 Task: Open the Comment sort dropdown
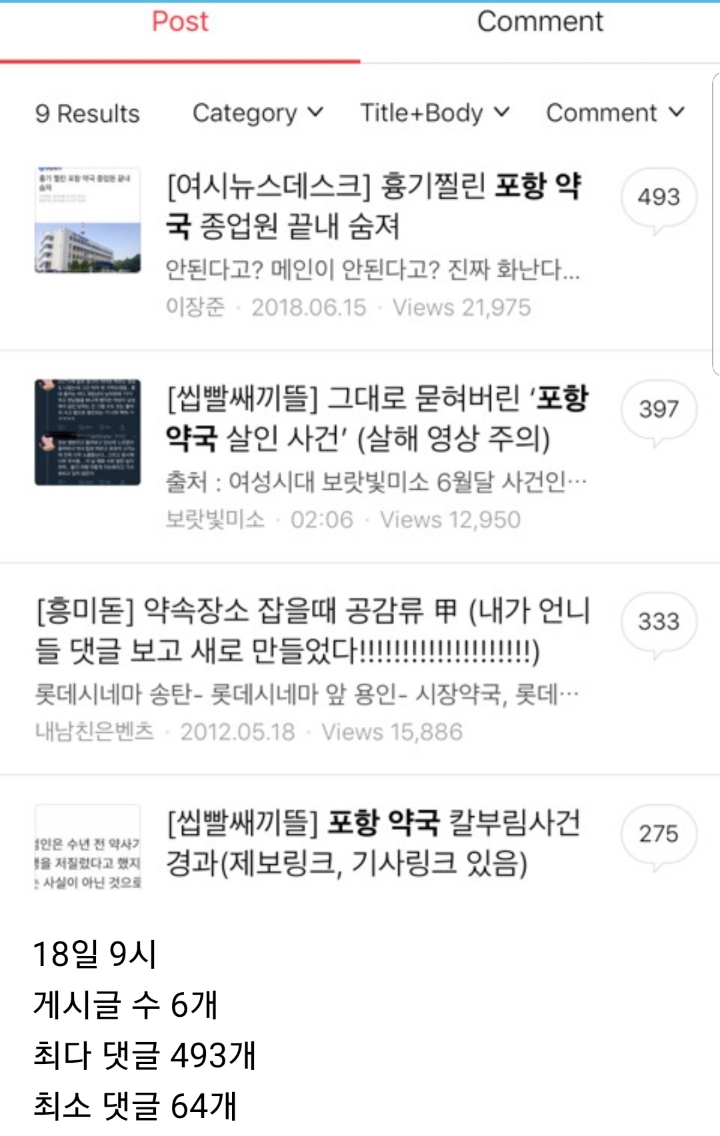click(613, 113)
